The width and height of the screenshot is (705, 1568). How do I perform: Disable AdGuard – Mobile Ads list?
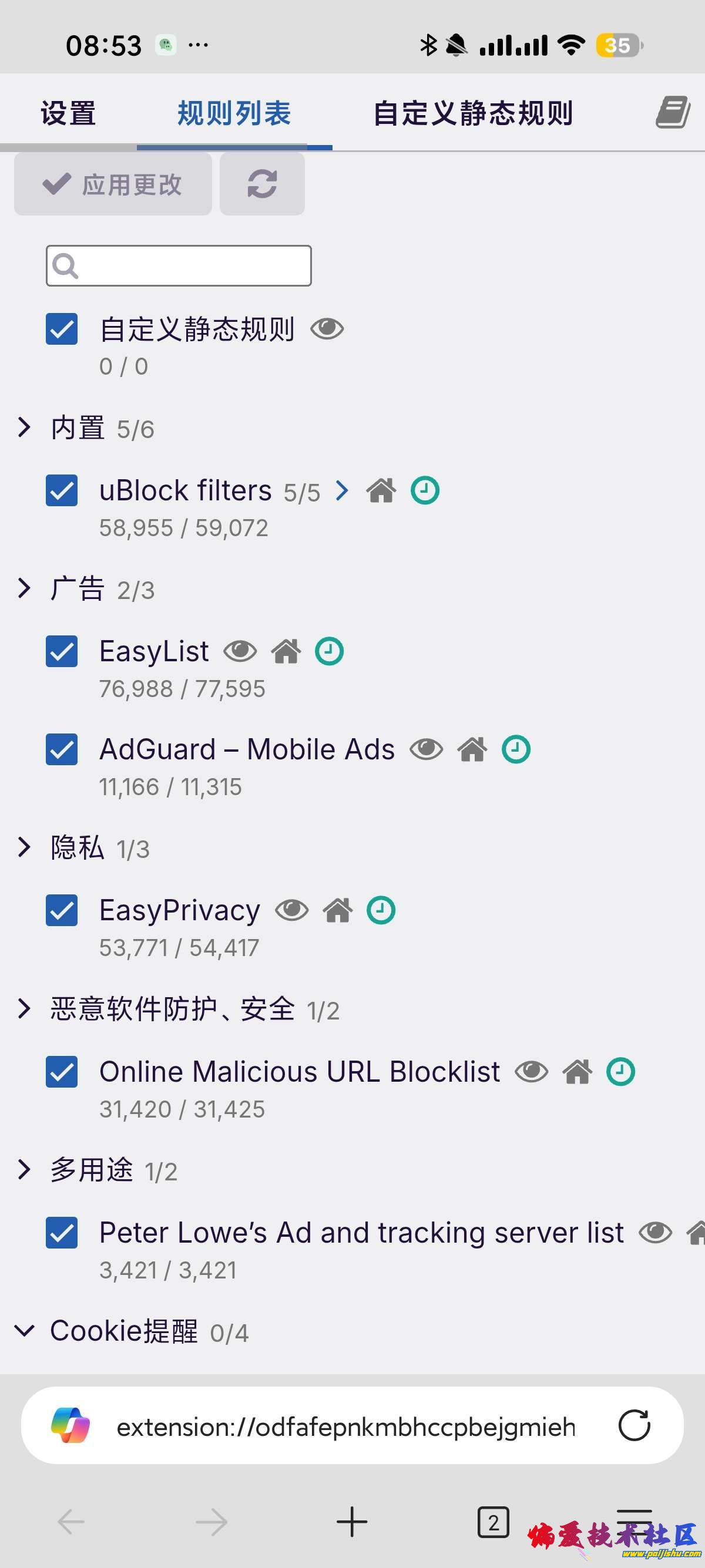[x=62, y=749]
